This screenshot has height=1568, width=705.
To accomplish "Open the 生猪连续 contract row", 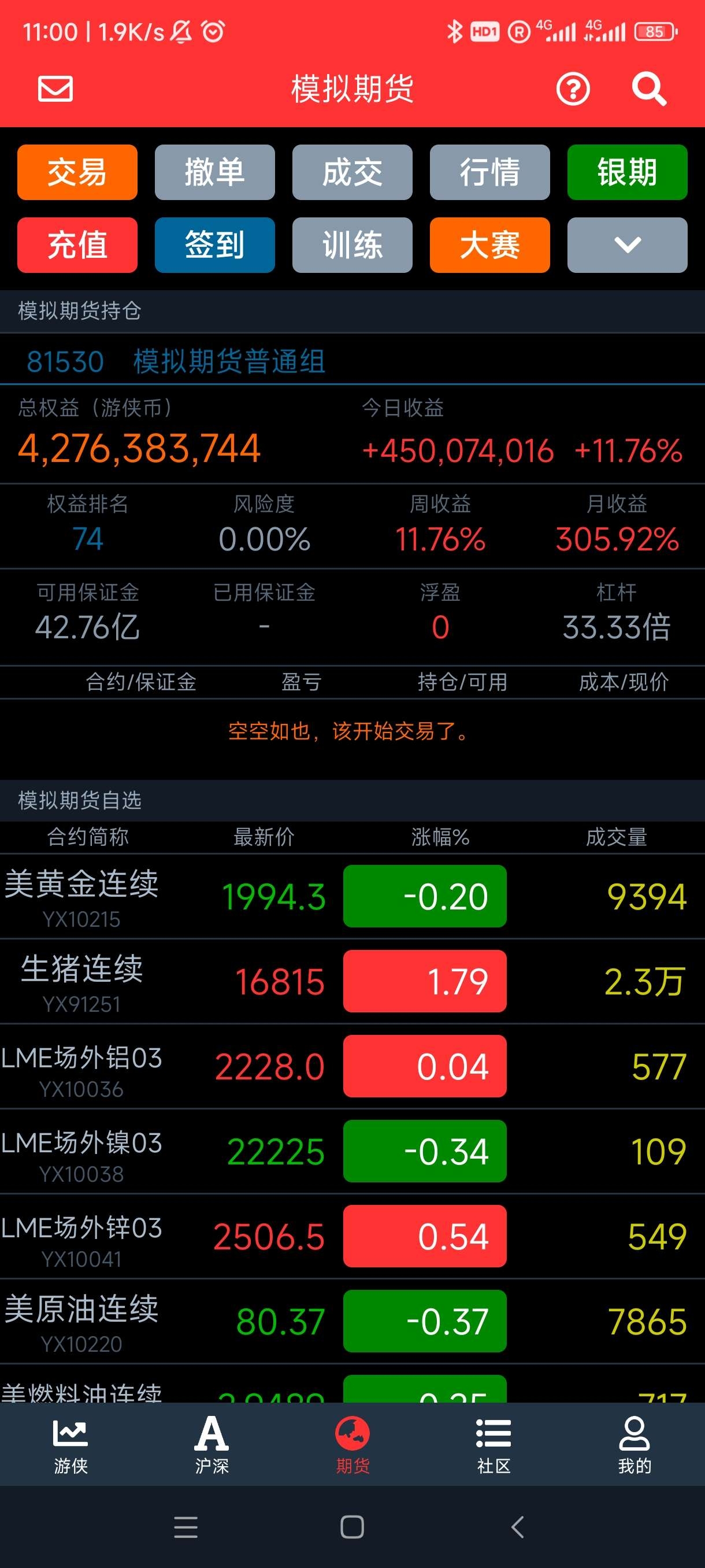I will click(352, 981).
